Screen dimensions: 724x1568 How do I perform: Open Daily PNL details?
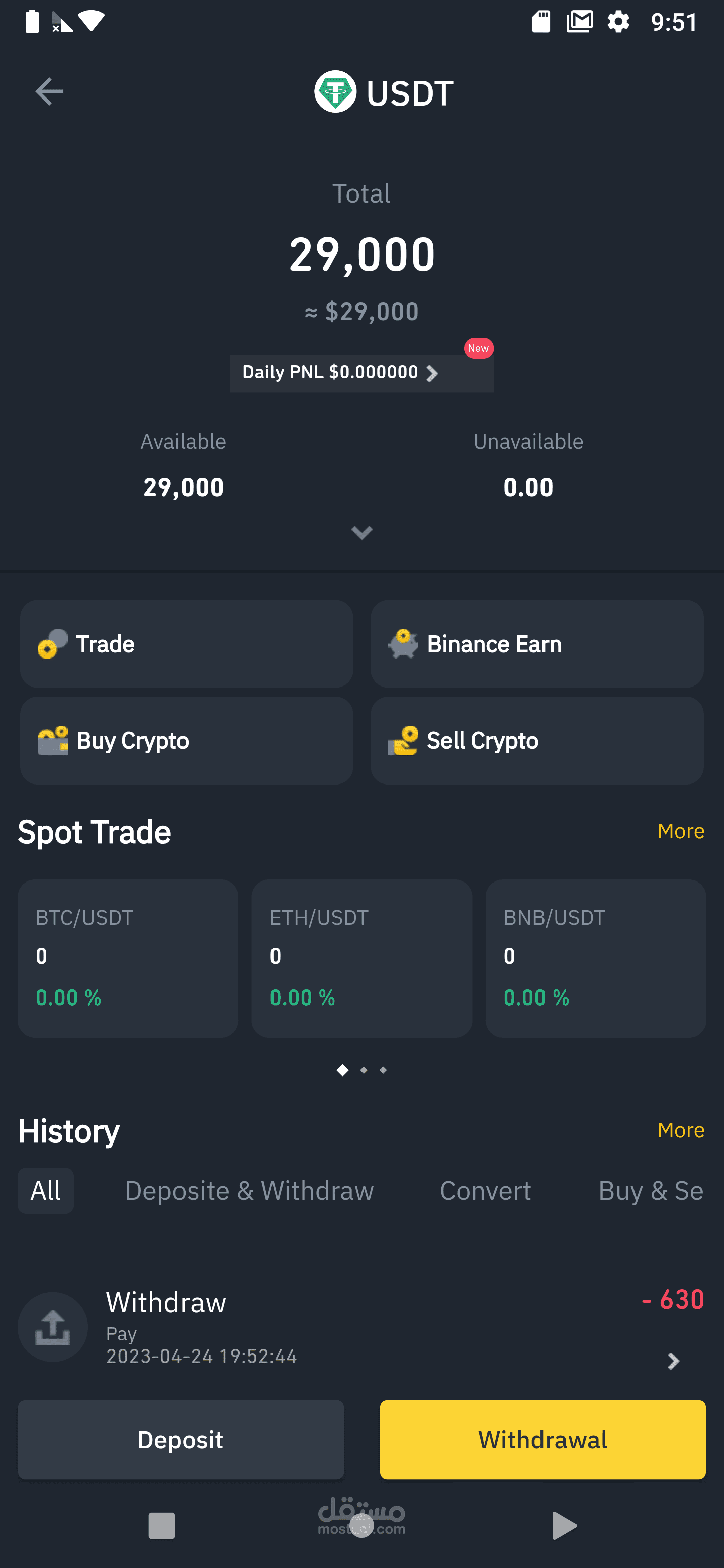pos(361,372)
